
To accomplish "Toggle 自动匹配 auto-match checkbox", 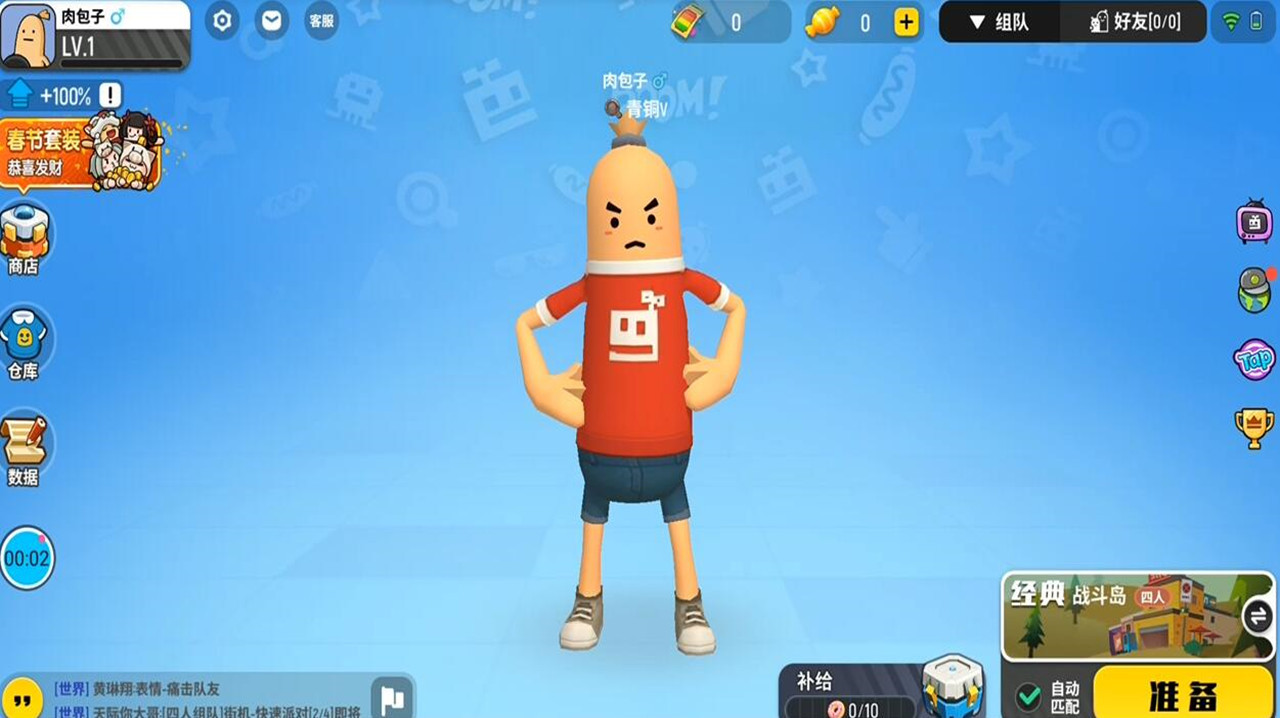I will click(1028, 696).
